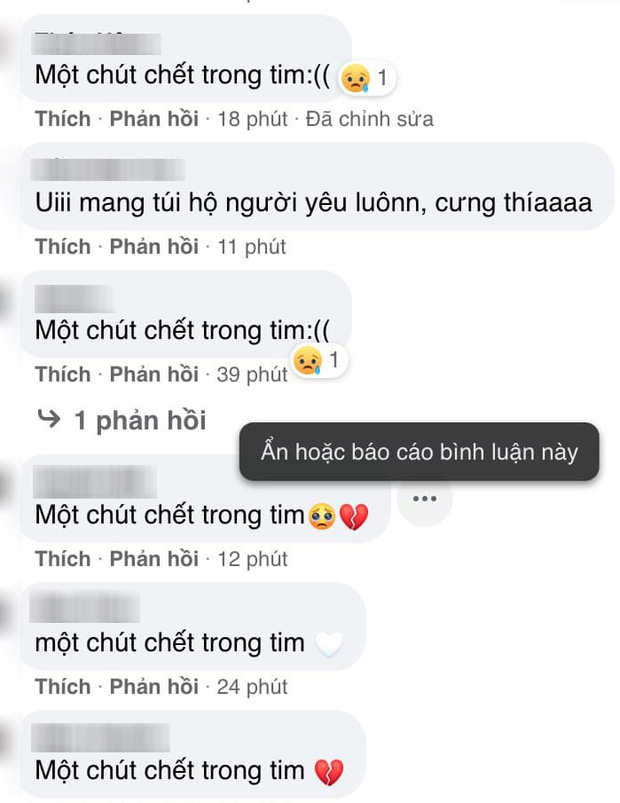620x803 pixels.
Task: Tap Thích on the 18 phút comment
Action: [x=63, y=119]
